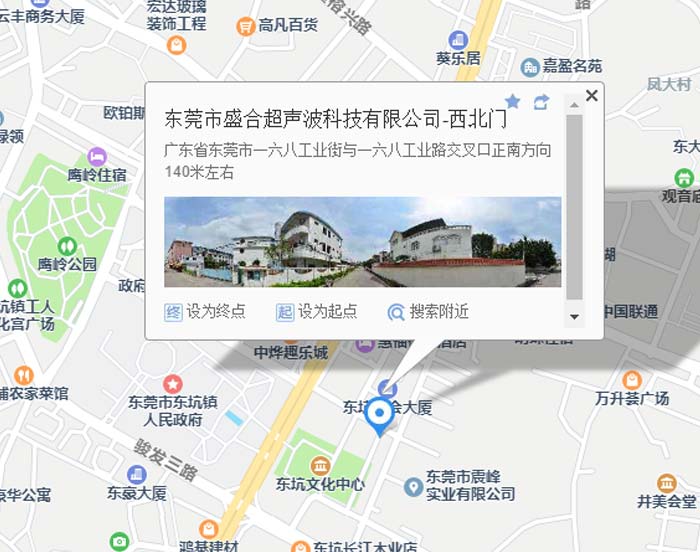Image resolution: width=700 pixels, height=552 pixels.
Task: Open 东坑文化中心 on the map
Action: [320, 465]
